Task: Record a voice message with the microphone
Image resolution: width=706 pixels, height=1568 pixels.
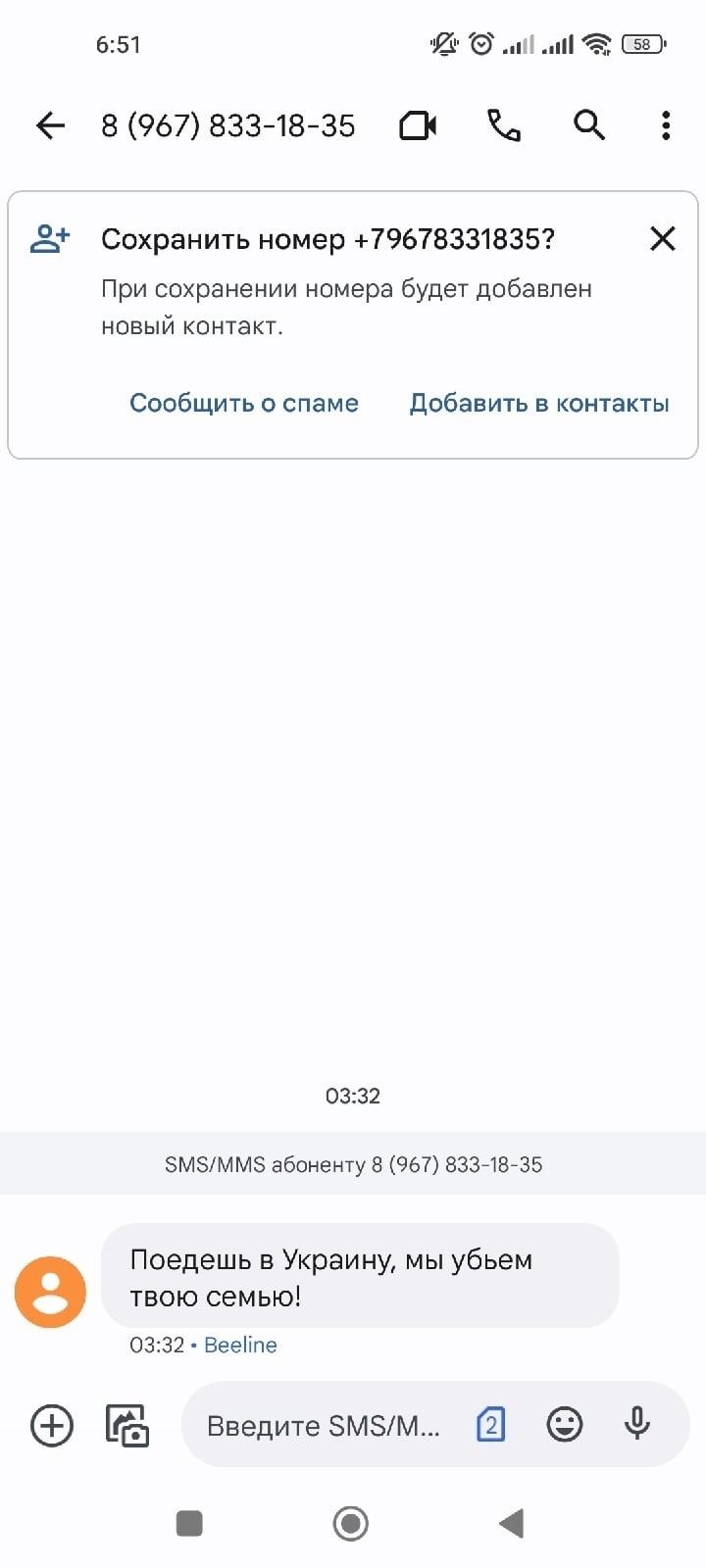Action: (x=637, y=1425)
